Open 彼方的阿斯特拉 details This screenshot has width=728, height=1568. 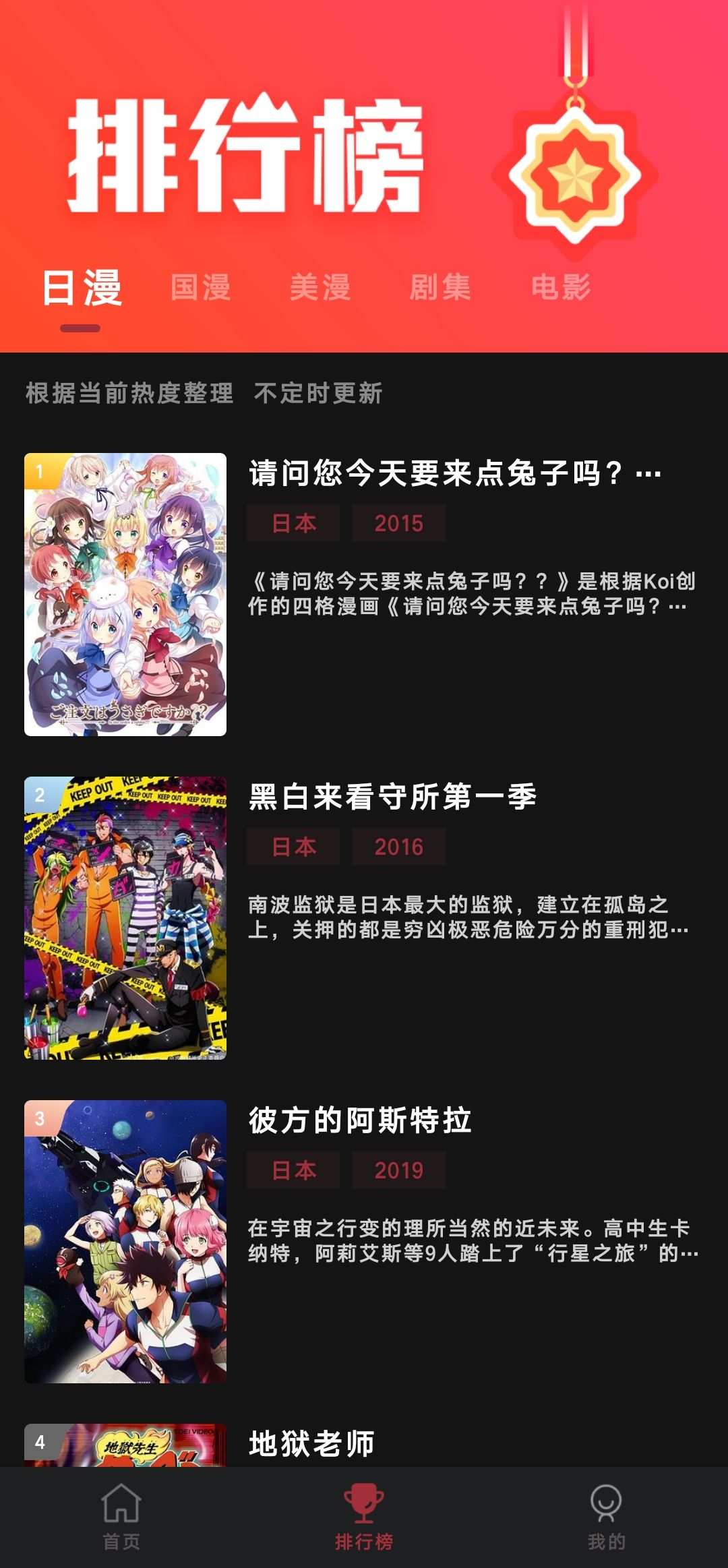(x=360, y=1120)
